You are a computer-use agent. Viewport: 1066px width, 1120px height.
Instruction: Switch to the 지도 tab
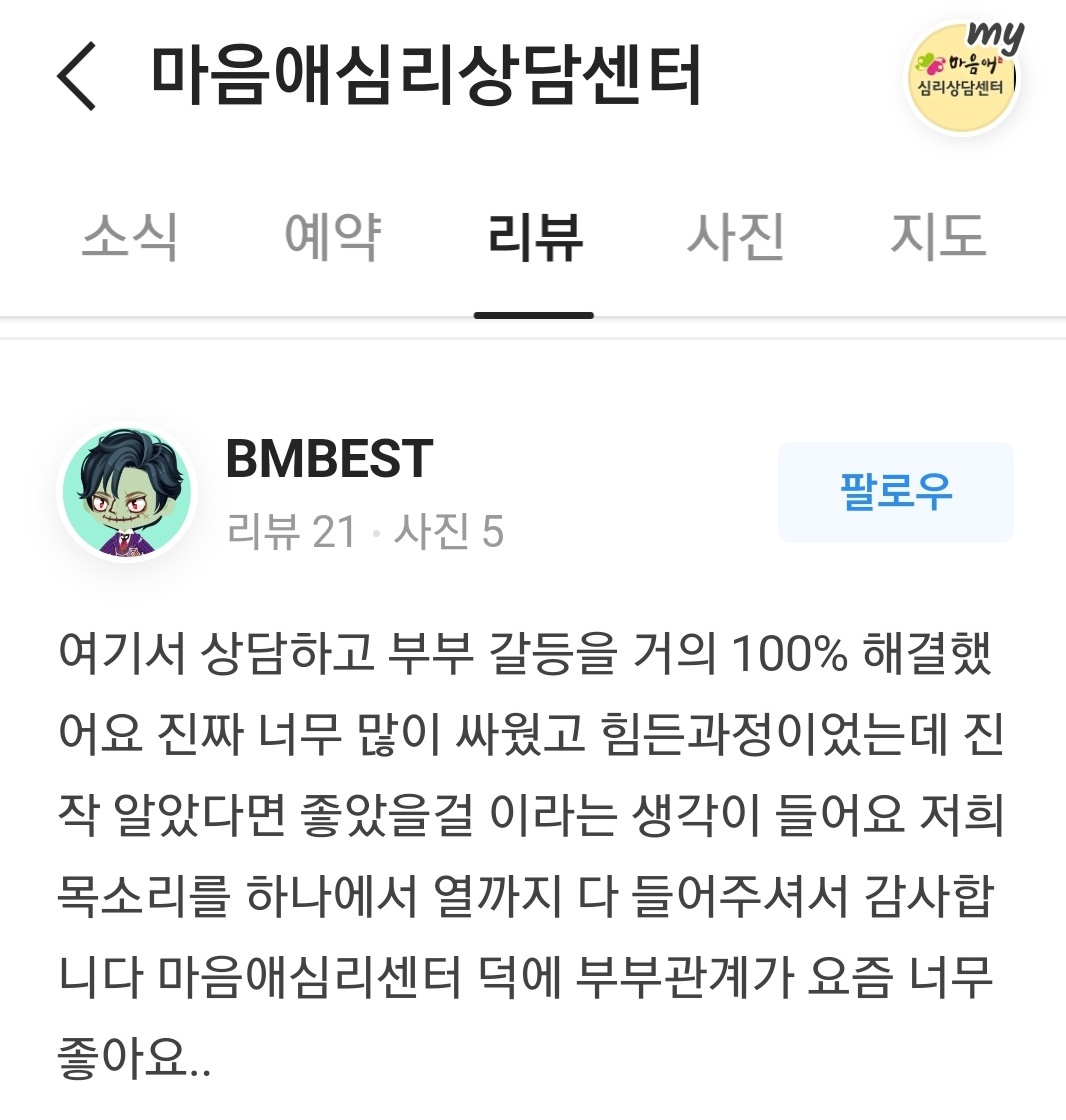938,239
